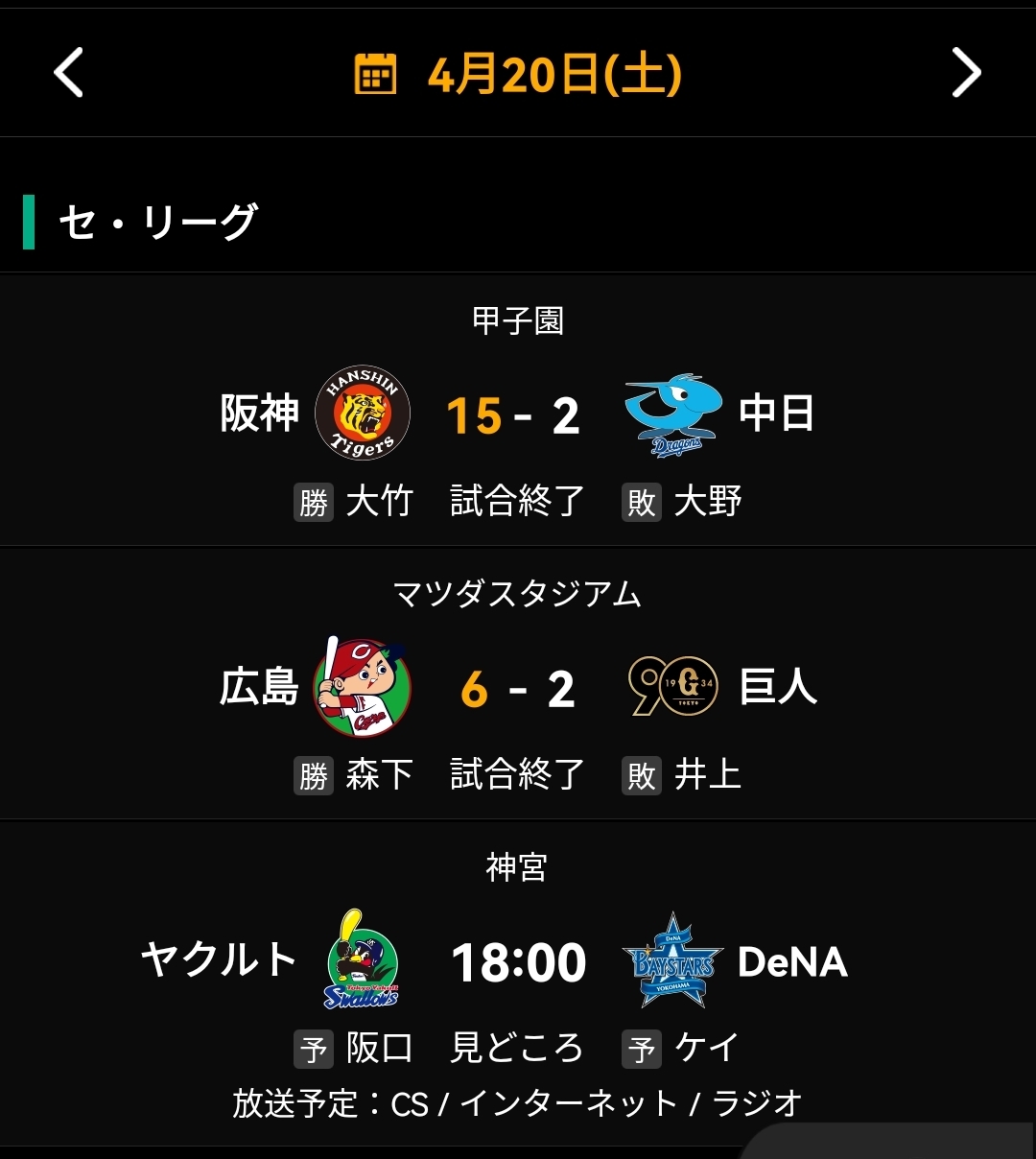Go to the next day's games
The width and height of the screenshot is (1036, 1159).
966,73
